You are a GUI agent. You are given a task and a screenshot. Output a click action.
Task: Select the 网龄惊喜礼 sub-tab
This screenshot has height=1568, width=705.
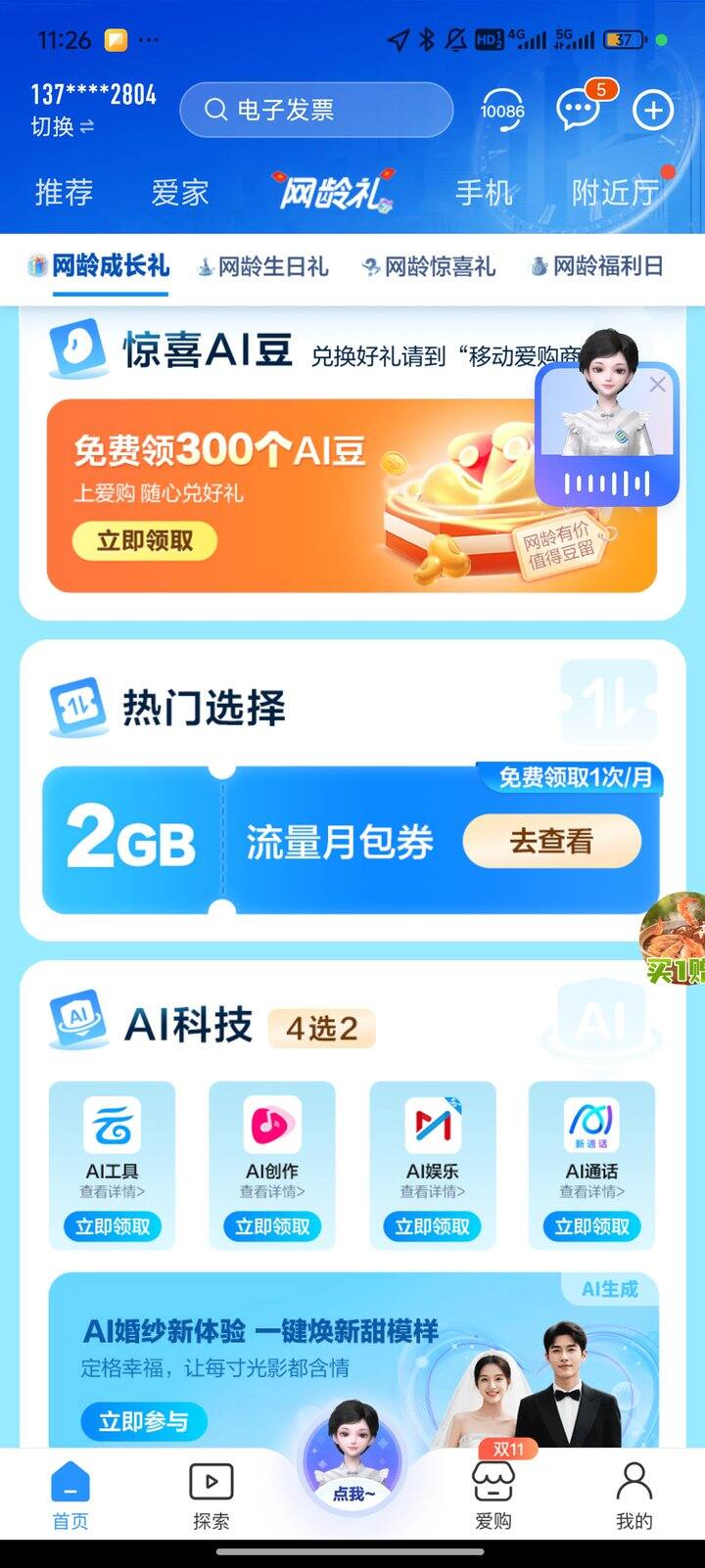click(x=429, y=266)
